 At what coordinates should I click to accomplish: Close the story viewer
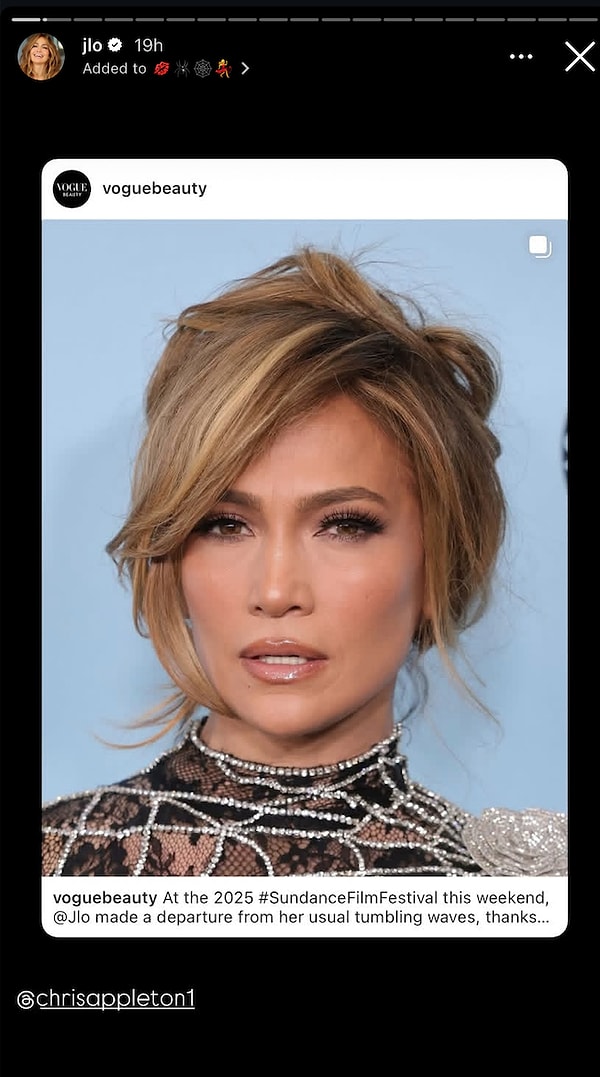pyautogui.click(x=579, y=56)
